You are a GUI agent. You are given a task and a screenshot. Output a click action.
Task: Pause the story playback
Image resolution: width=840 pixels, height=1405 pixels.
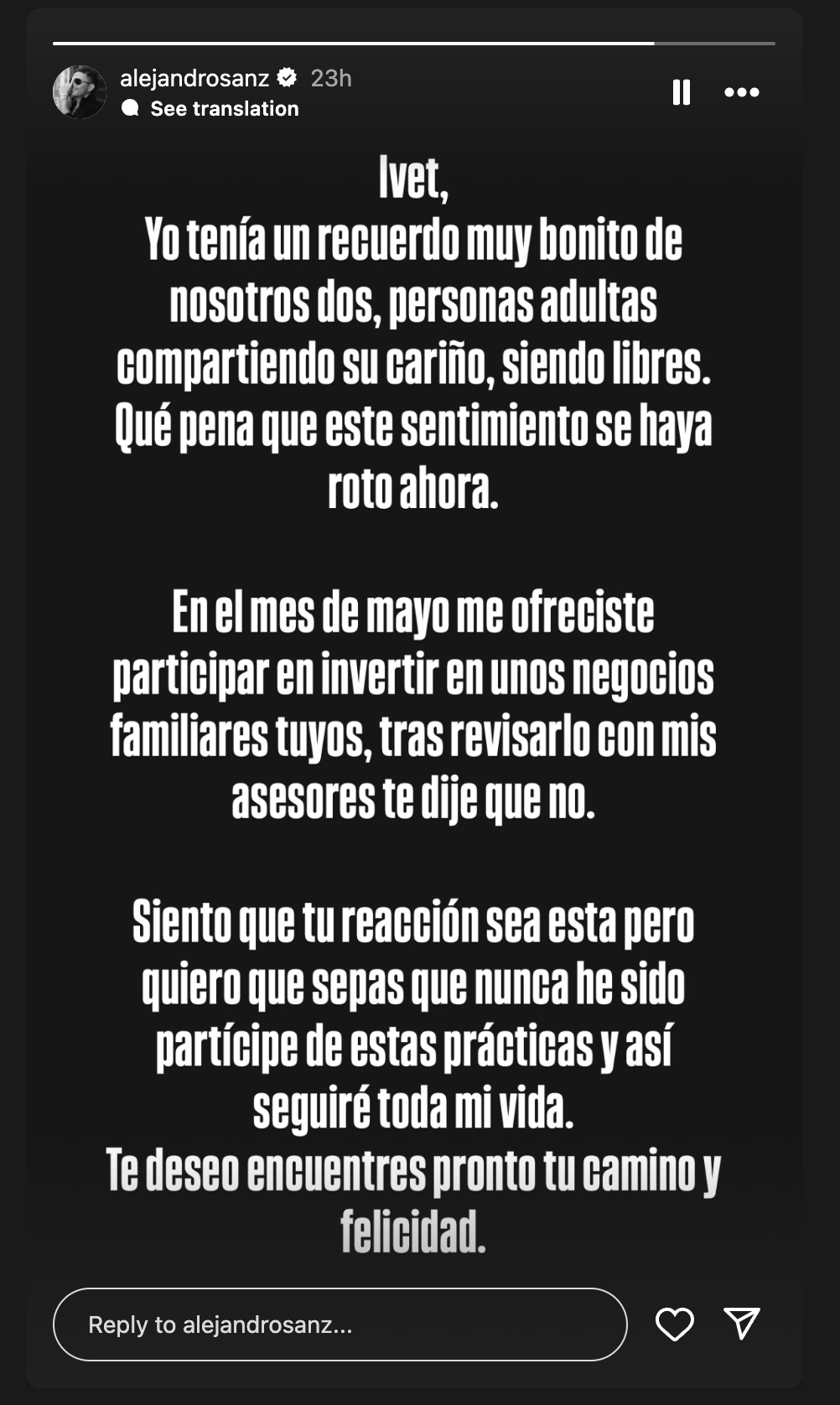click(682, 92)
